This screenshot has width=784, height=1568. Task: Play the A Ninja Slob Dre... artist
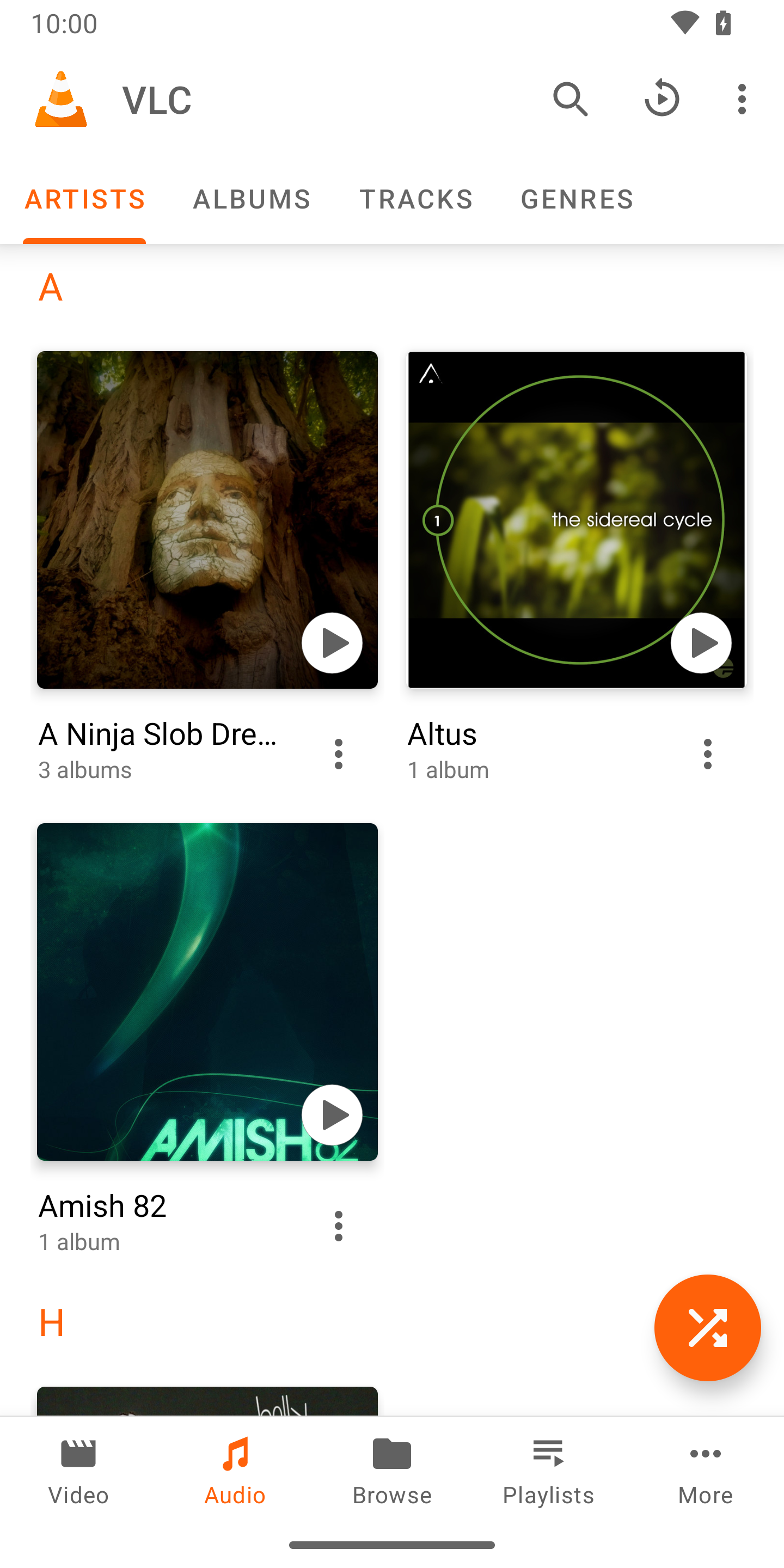(332, 643)
